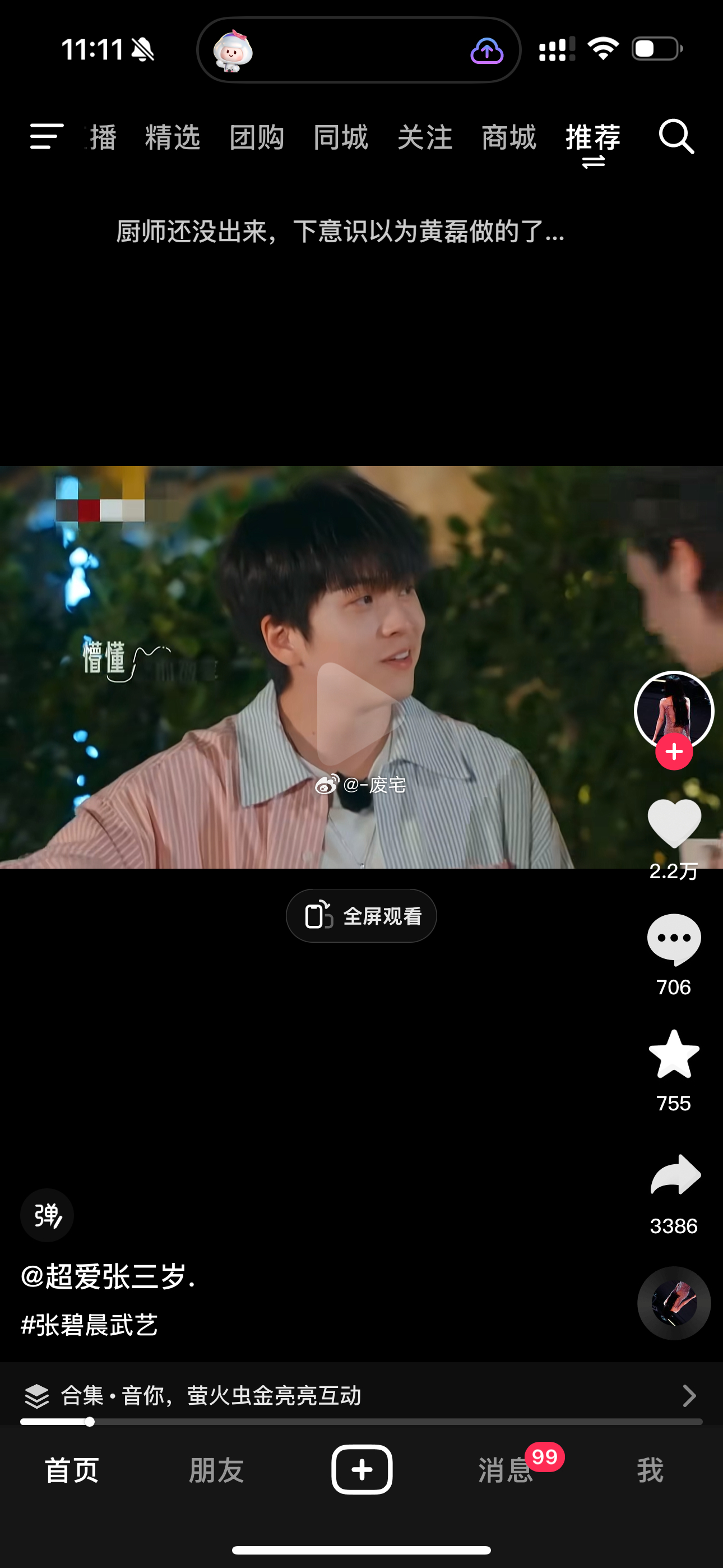Like this video

(674, 823)
